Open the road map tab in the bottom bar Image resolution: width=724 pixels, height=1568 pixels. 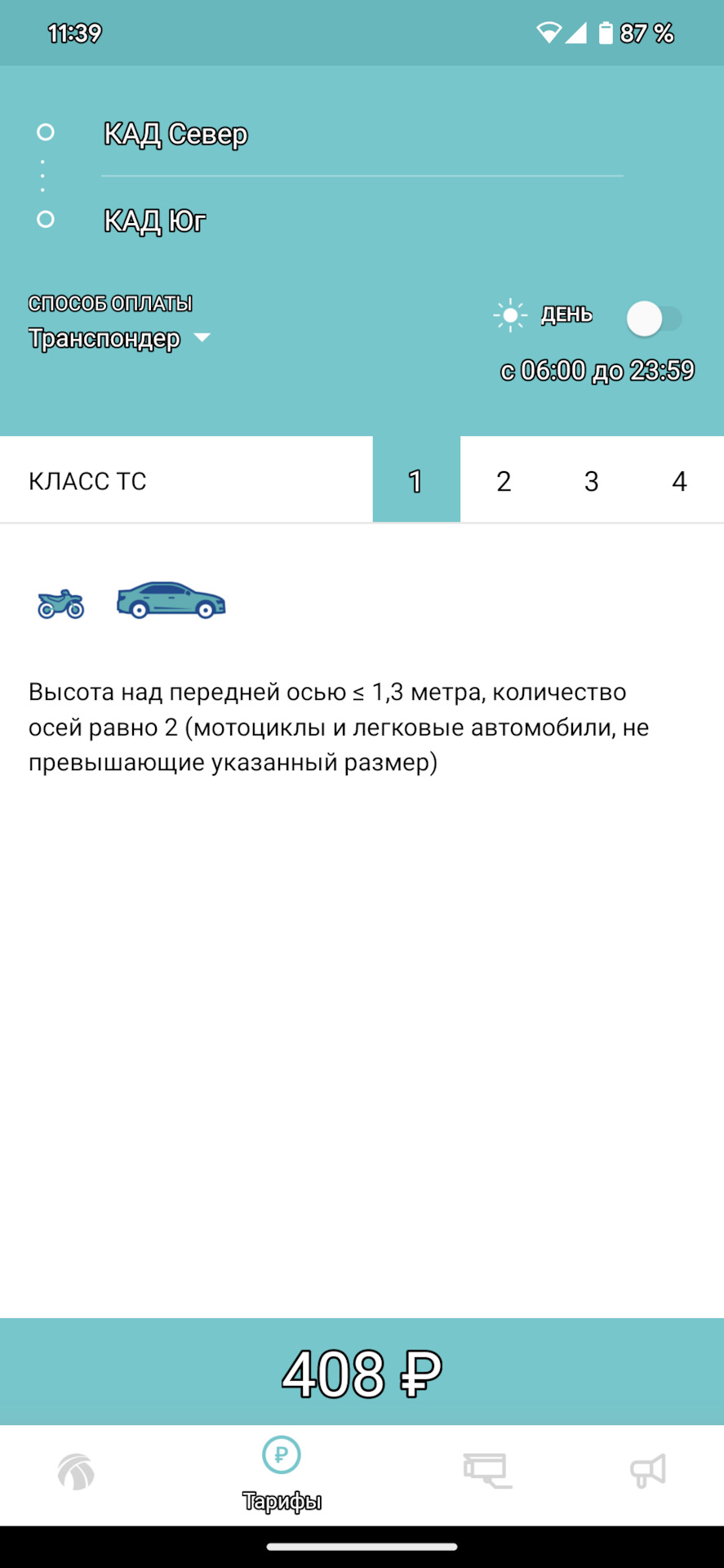76,1472
